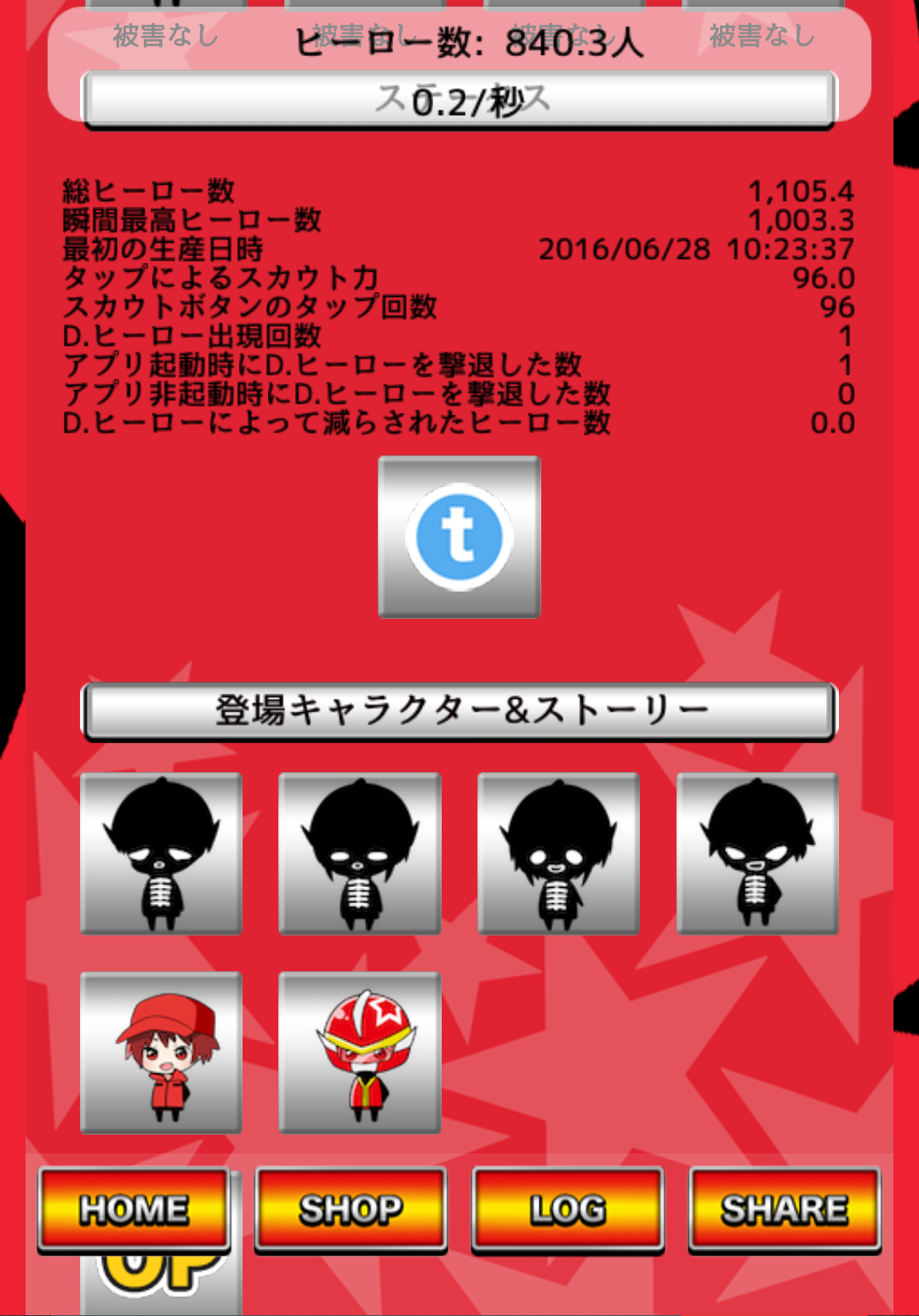Tap the blue Twitter share button
The image size is (919, 1316).
(x=459, y=536)
